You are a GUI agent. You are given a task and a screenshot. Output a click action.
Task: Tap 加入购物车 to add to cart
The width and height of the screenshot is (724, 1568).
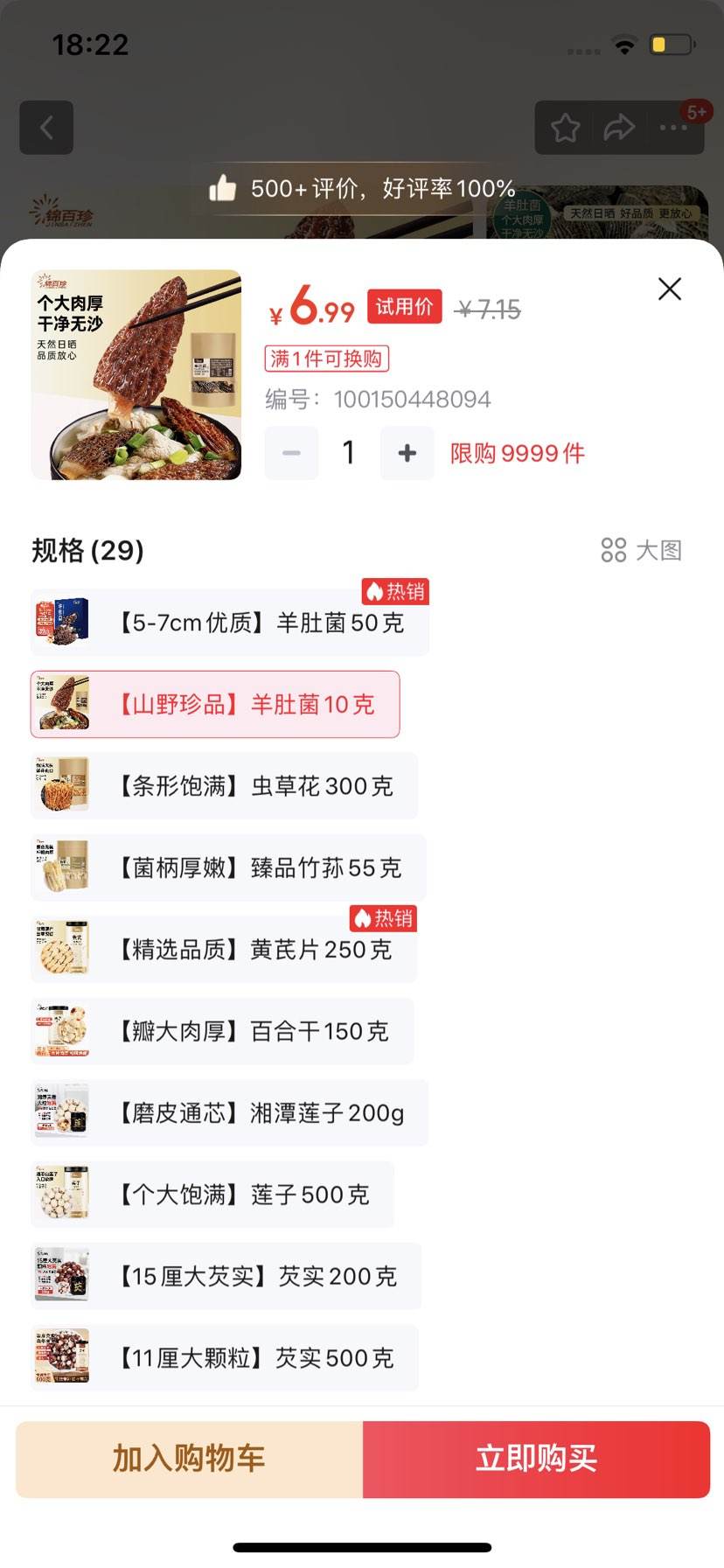[x=189, y=1459]
